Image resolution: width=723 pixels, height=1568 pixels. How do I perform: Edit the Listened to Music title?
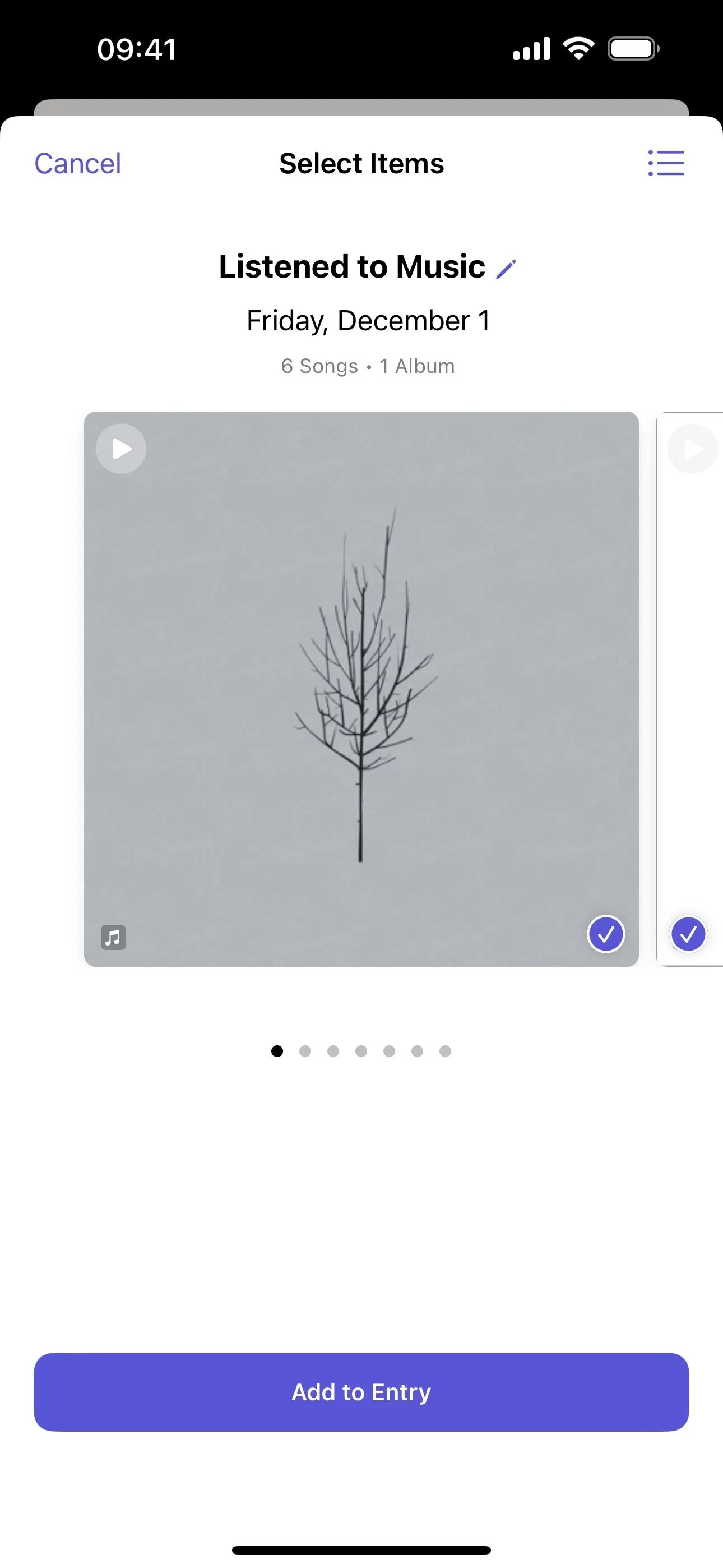tap(506, 269)
